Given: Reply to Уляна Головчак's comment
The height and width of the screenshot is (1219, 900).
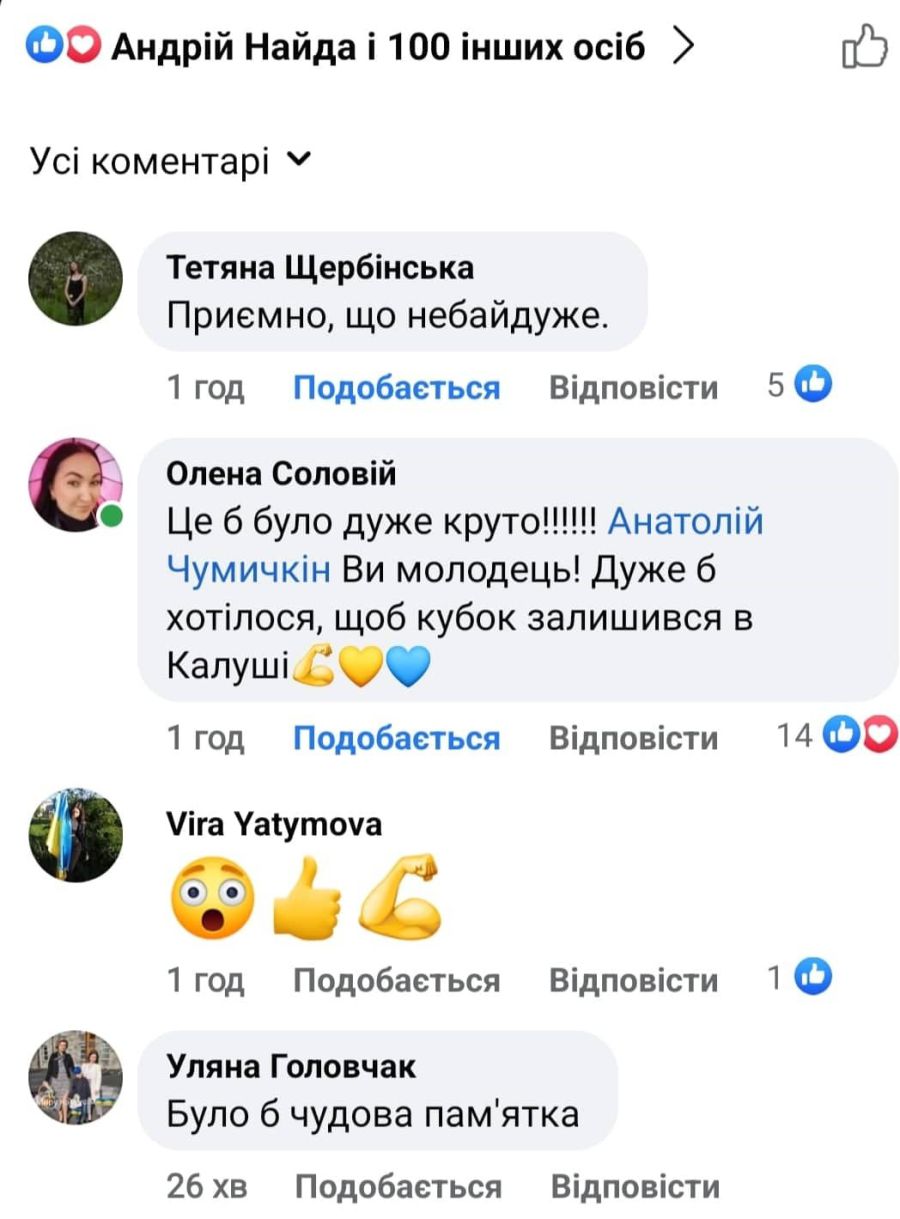Looking at the screenshot, I should [634, 1187].
